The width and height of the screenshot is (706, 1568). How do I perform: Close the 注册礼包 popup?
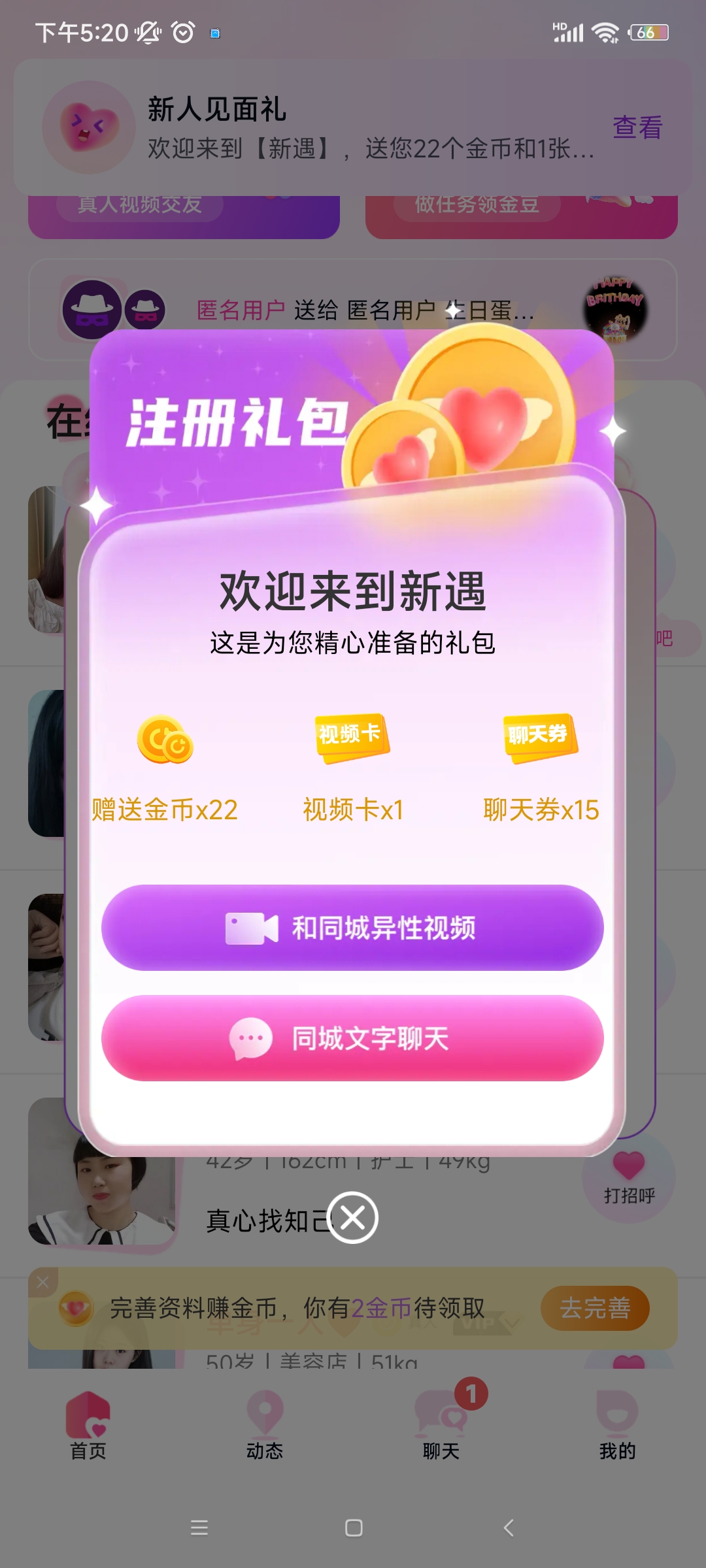coord(353,1218)
